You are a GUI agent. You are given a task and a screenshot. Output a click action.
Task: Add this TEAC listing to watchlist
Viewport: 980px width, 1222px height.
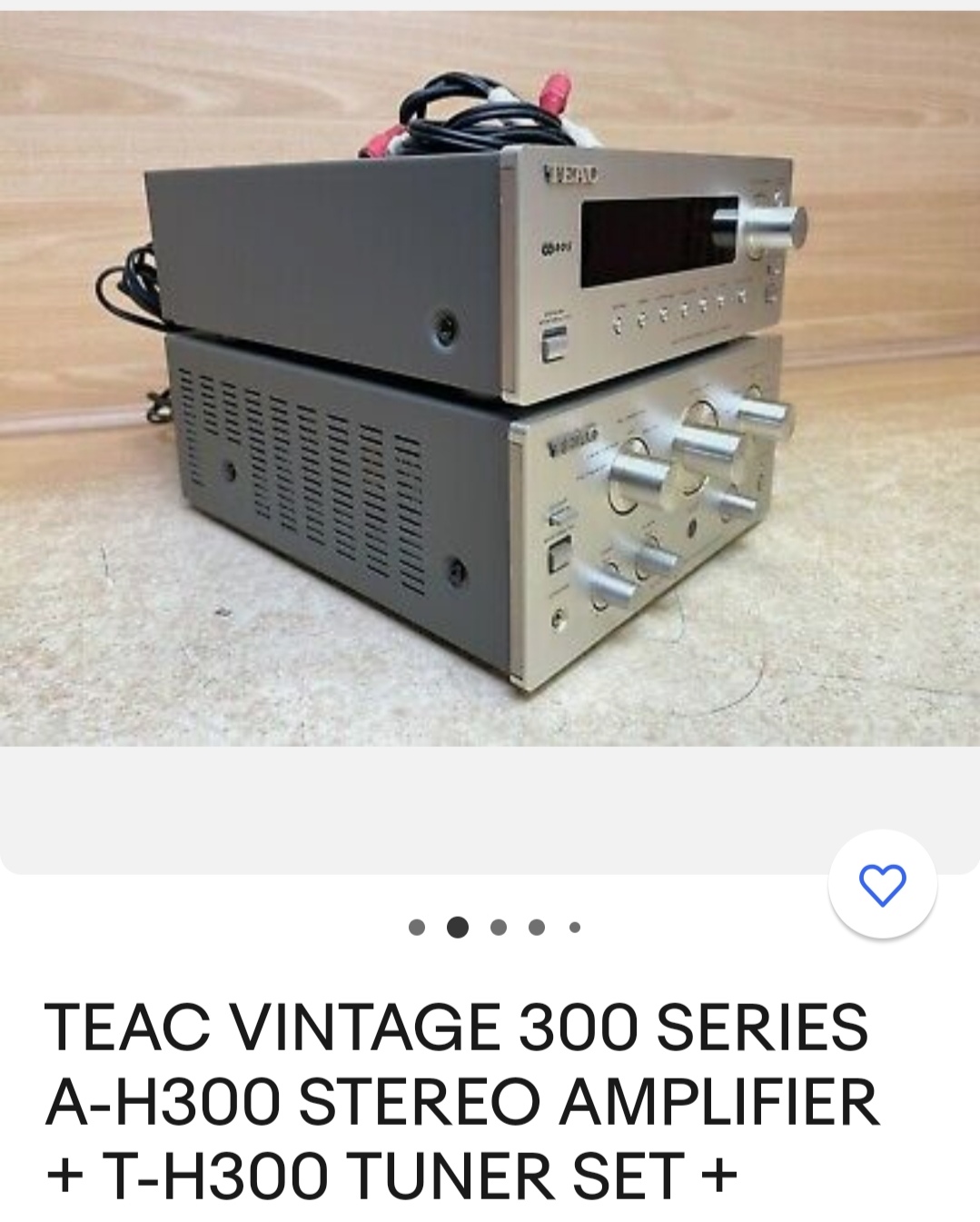pos(882,884)
